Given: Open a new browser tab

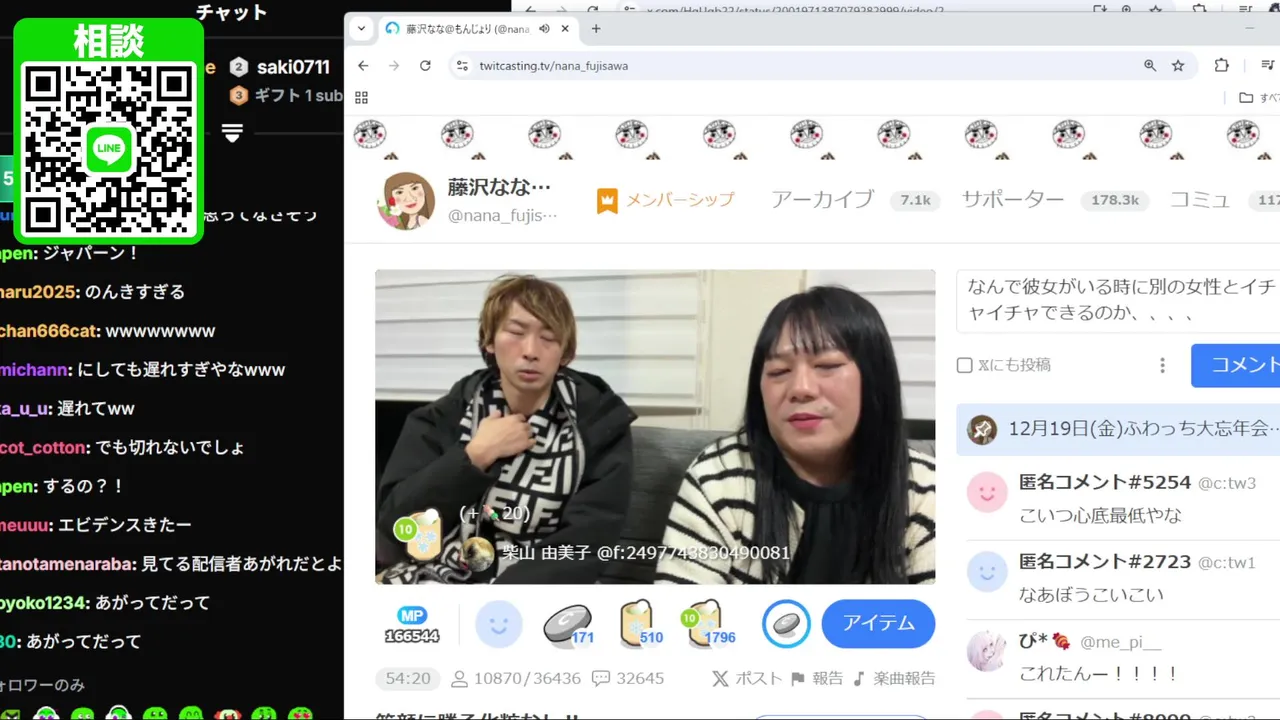Looking at the screenshot, I should (x=596, y=29).
